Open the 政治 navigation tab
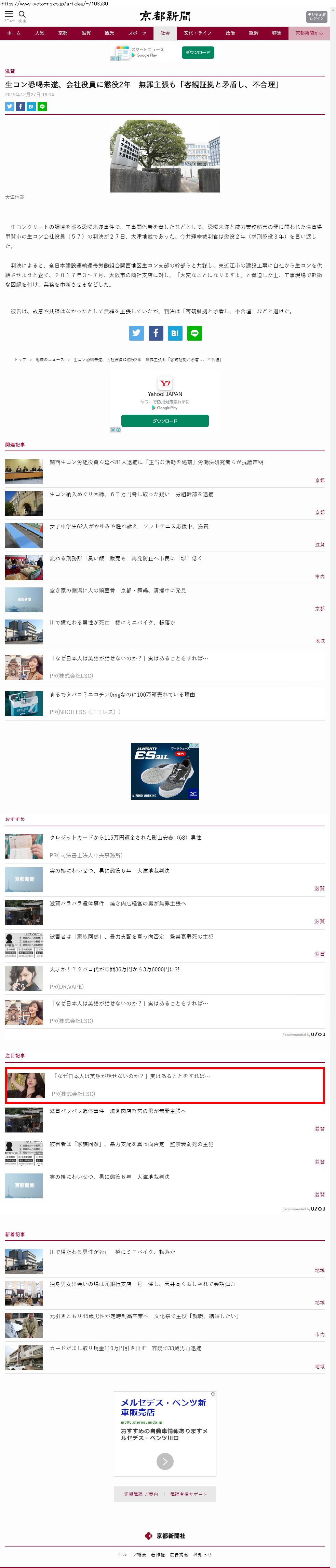The height and width of the screenshot is (1568, 336). 230,33
